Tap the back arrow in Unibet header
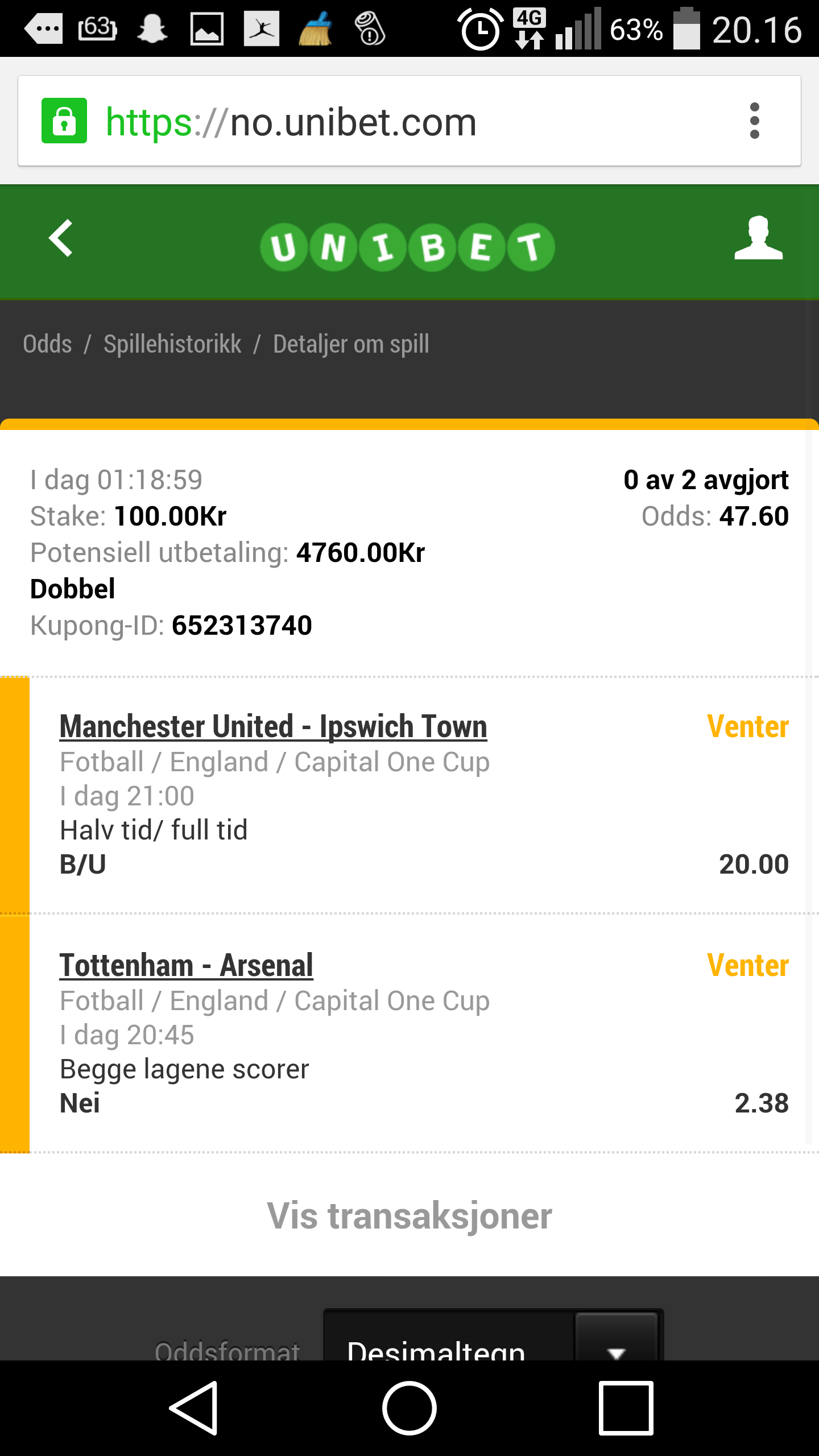The width and height of the screenshot is (819, 1456). [x=60, y=238]
